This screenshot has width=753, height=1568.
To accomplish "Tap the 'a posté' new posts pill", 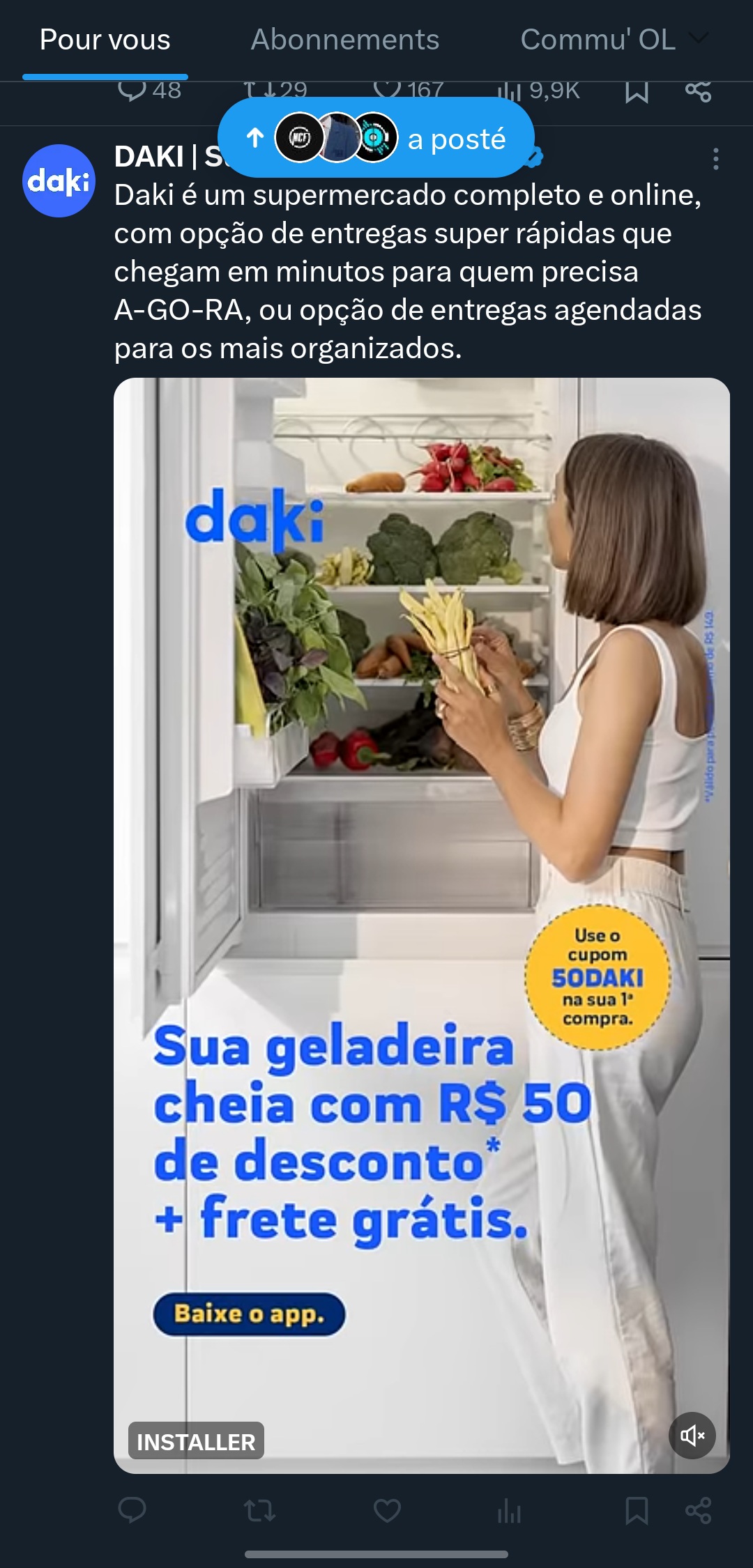I will click(376, 138).
